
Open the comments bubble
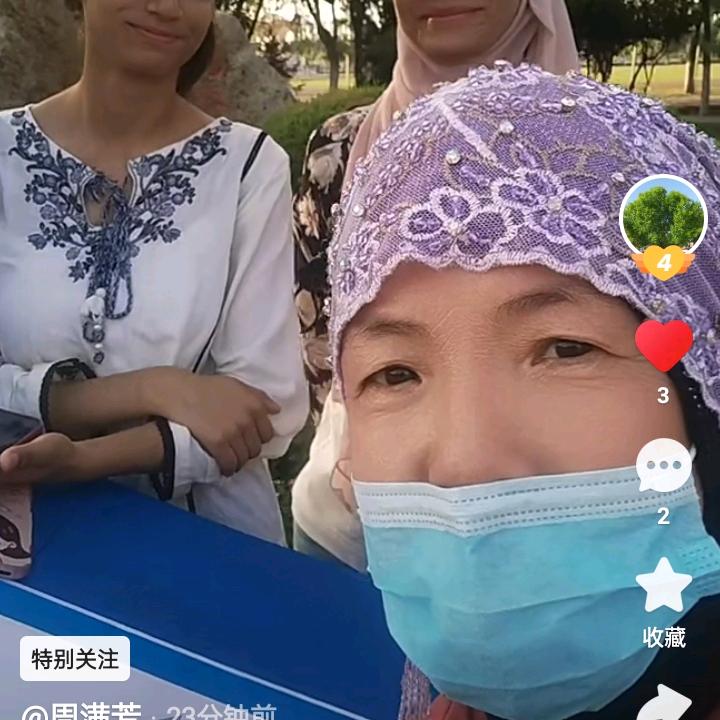[x=663, y=467]
